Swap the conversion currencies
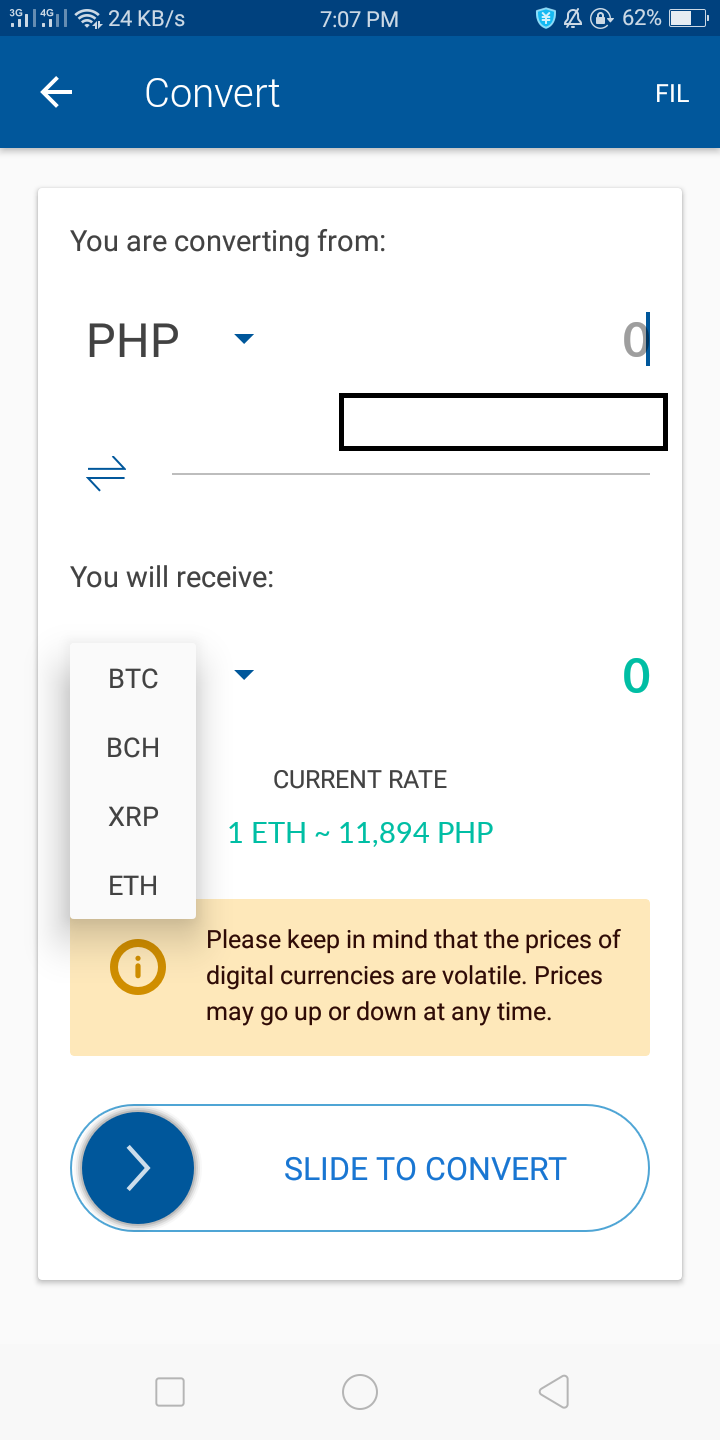720x1440 pixels. 106,473
